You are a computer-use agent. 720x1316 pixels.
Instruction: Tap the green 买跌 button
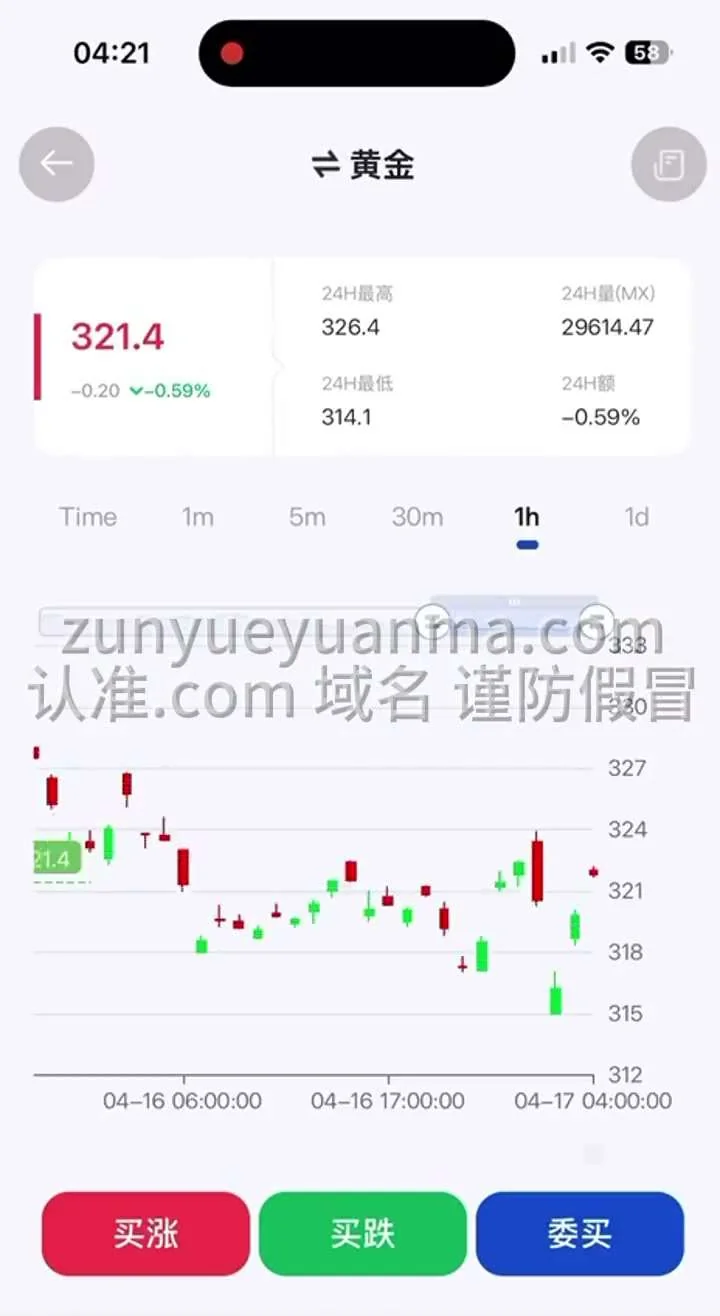[x=363, y=1234]
